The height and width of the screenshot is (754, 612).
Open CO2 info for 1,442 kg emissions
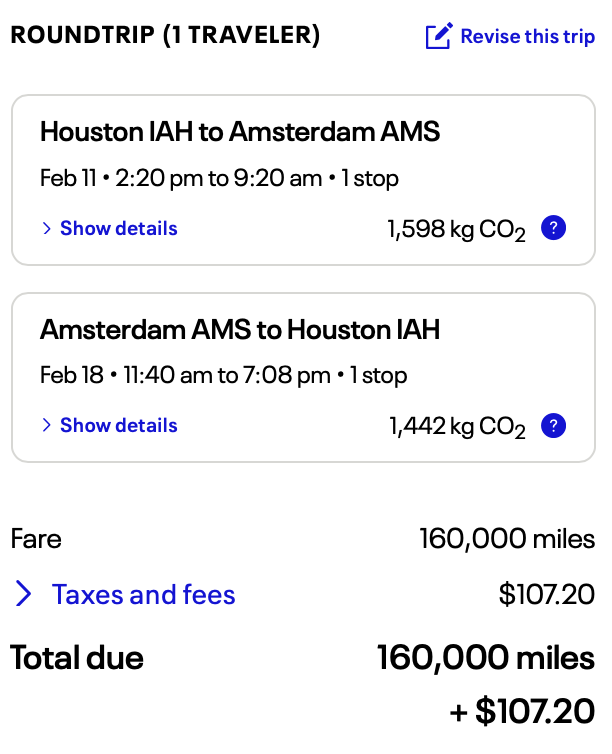point(553,426)
